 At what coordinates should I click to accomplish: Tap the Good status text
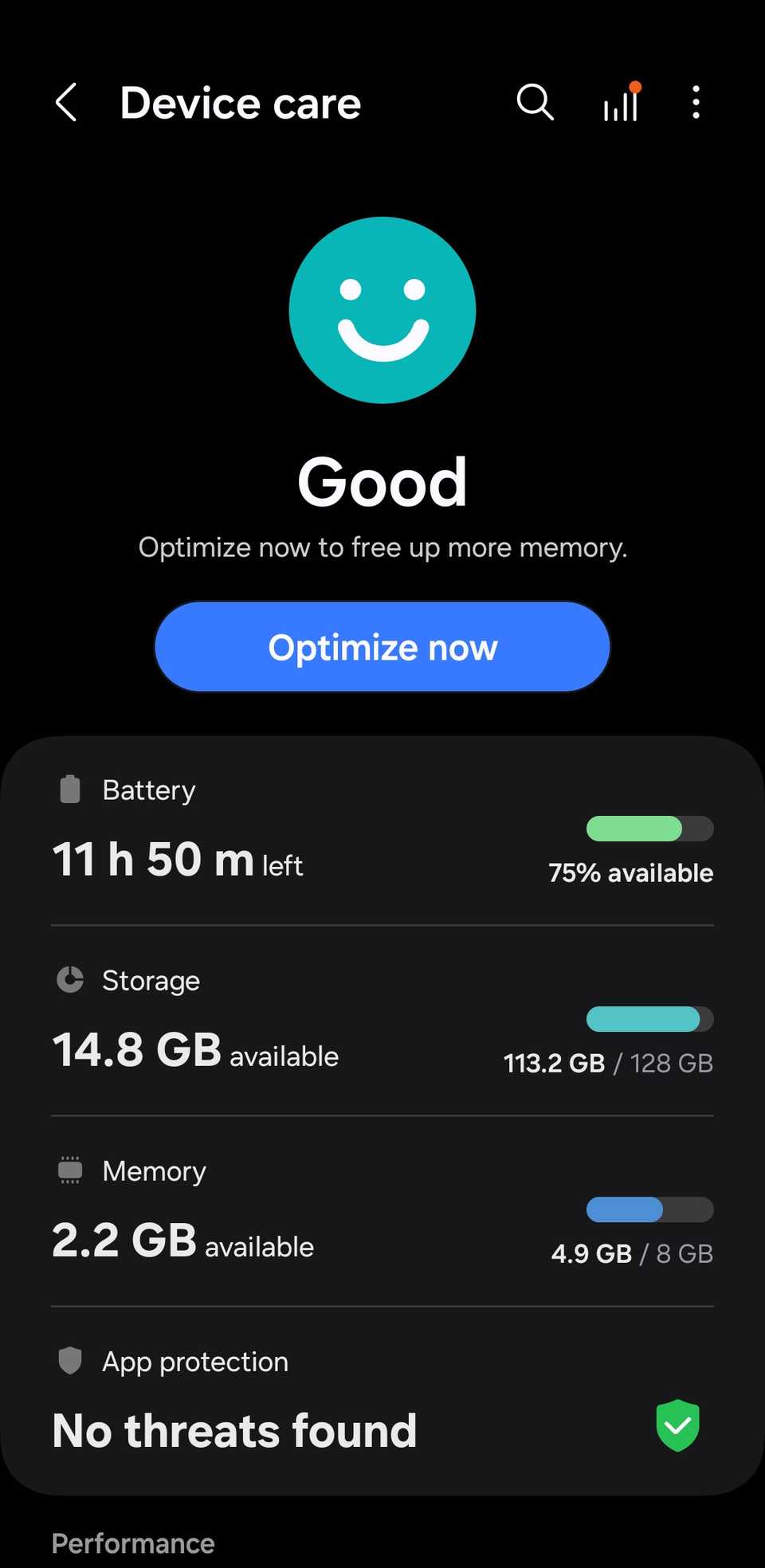(382, 480)
